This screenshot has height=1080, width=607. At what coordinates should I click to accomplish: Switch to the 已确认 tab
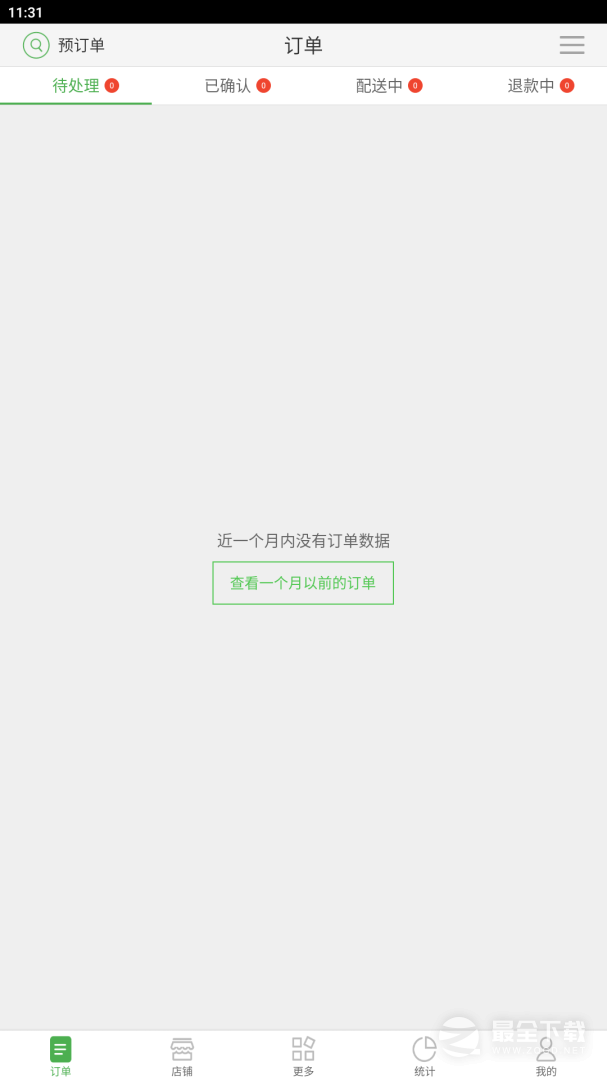(227, 86)
